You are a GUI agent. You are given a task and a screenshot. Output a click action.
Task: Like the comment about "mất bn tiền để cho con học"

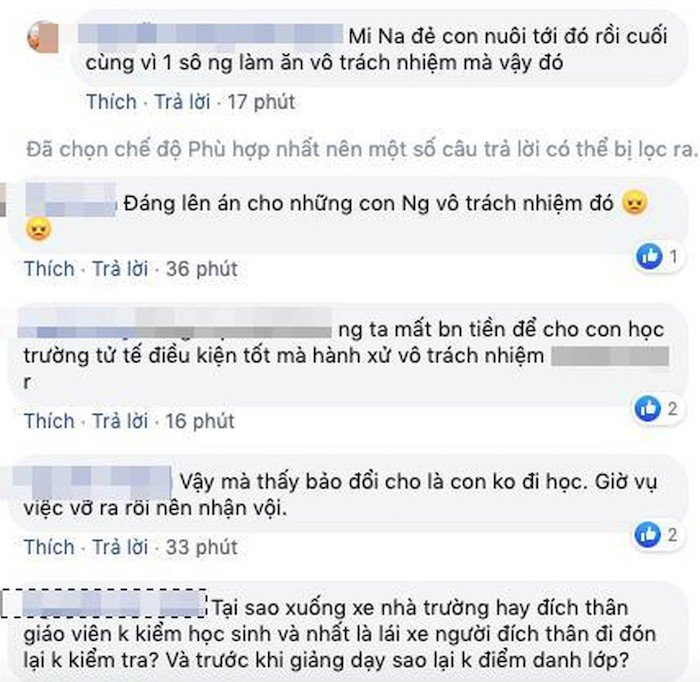point(49,421)
